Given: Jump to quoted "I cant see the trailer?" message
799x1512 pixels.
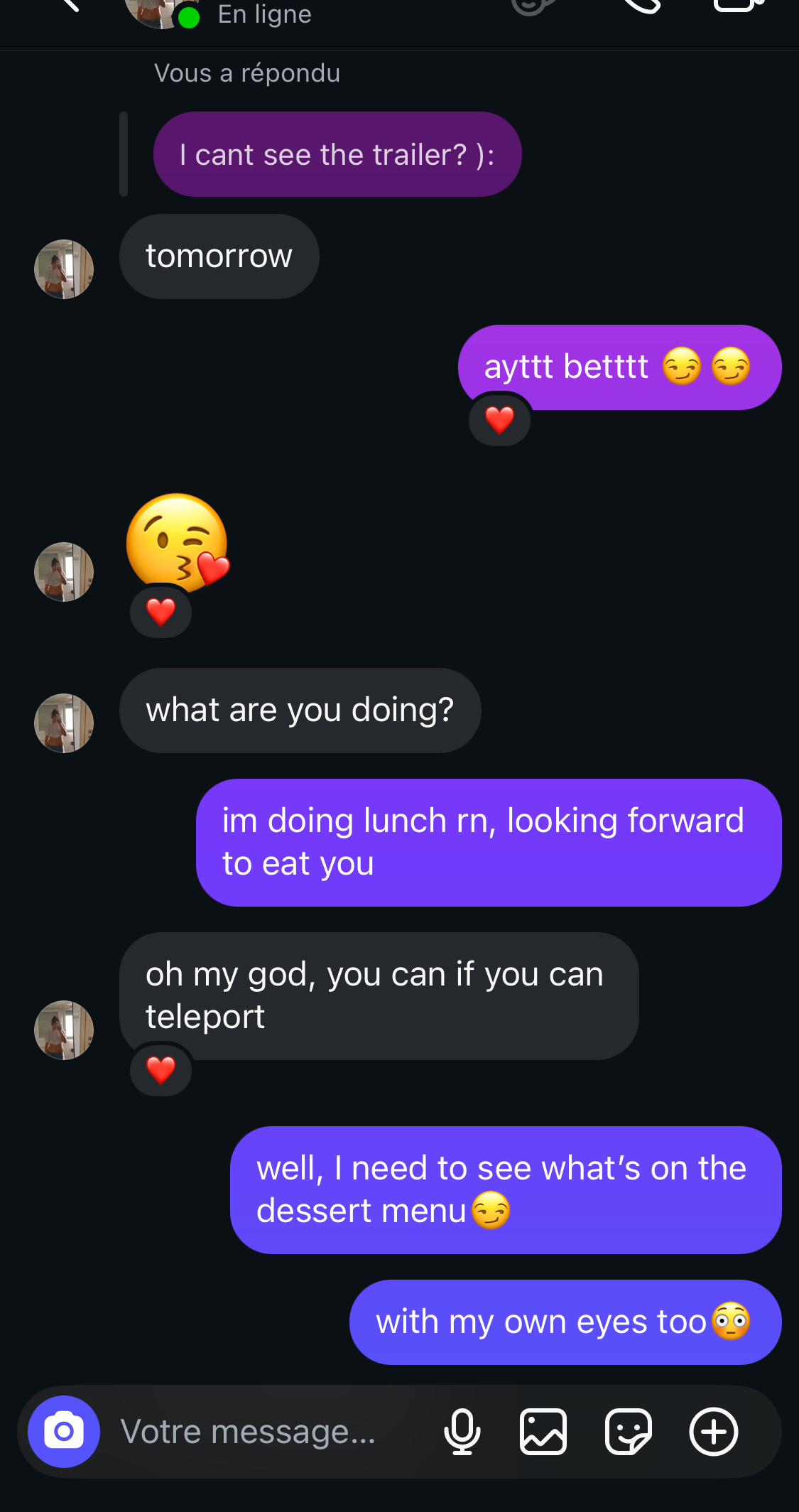Looking at the screenshot, I should 337,154.
